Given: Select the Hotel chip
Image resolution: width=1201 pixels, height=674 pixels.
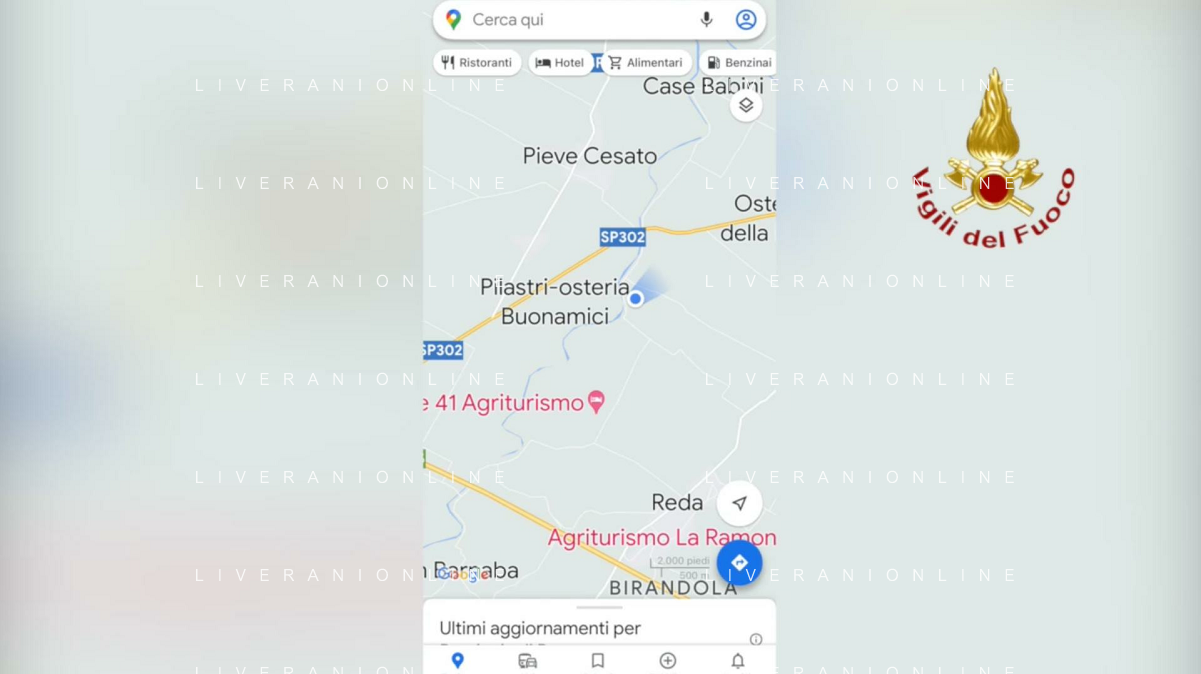Looking at the screenshot, I should (560, 63).
